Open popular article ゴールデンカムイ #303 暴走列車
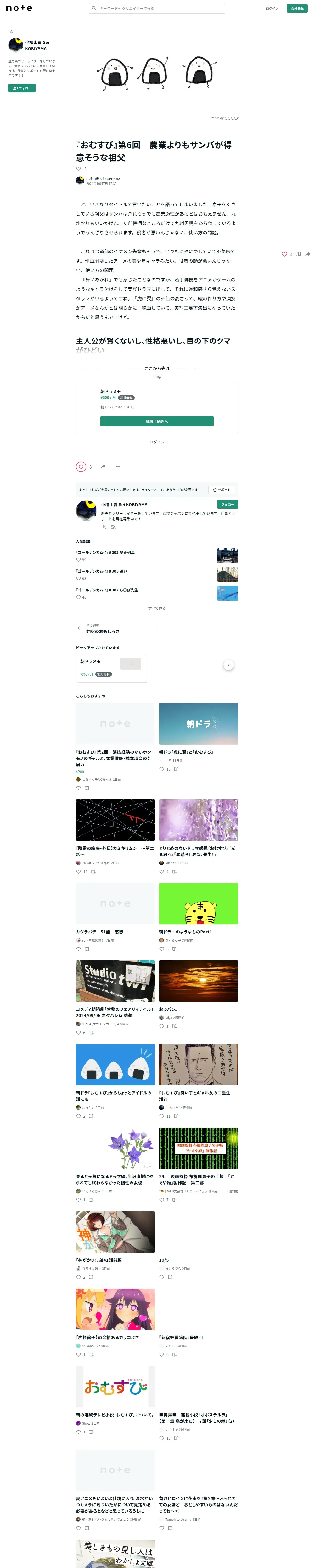 105,552
